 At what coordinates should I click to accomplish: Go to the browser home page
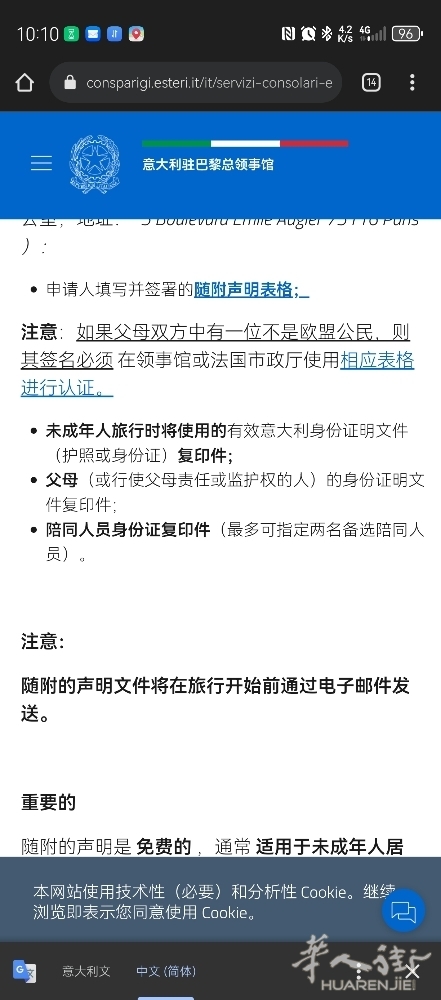click(x=24, y=83)
